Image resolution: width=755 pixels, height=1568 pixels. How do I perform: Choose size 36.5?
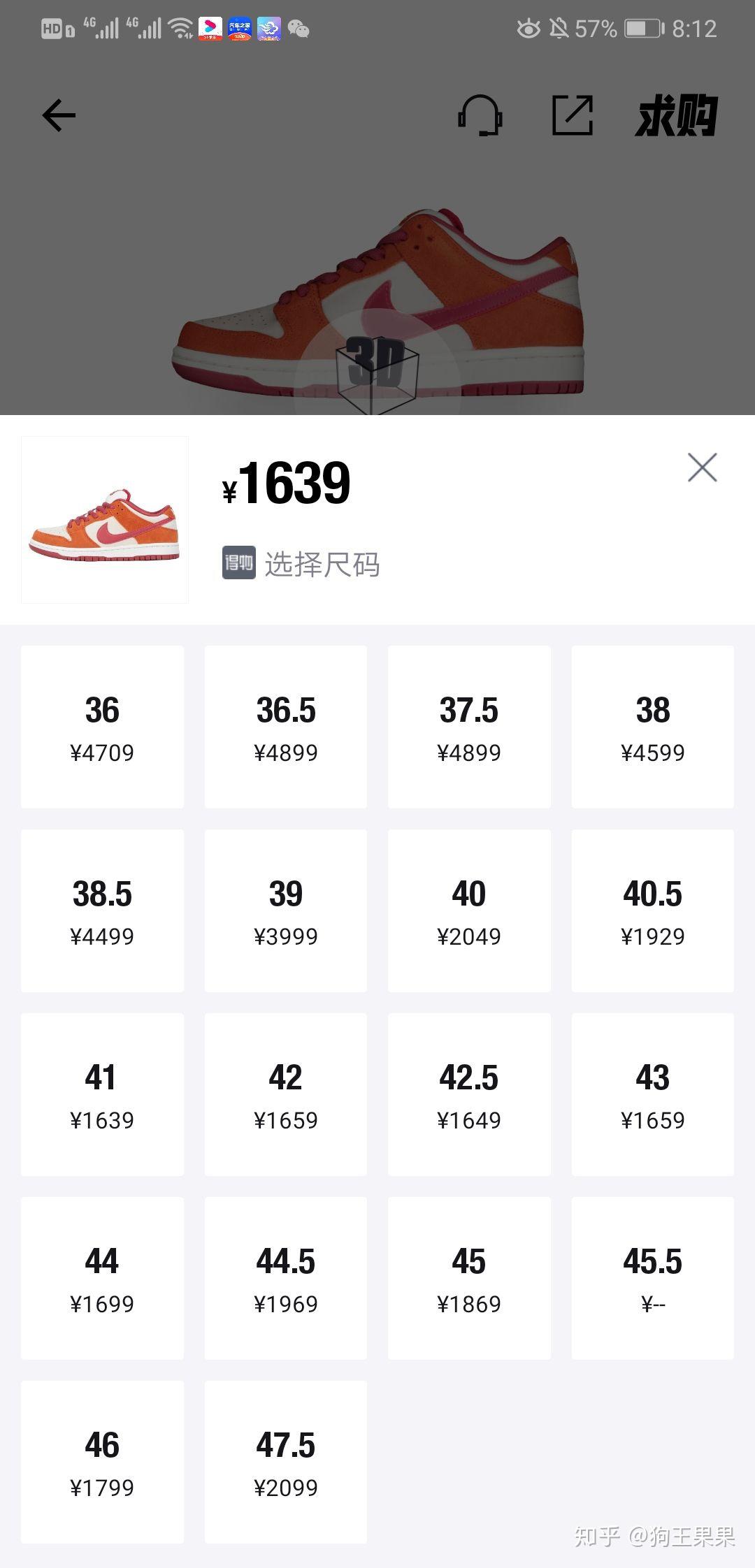click(285, 727)
